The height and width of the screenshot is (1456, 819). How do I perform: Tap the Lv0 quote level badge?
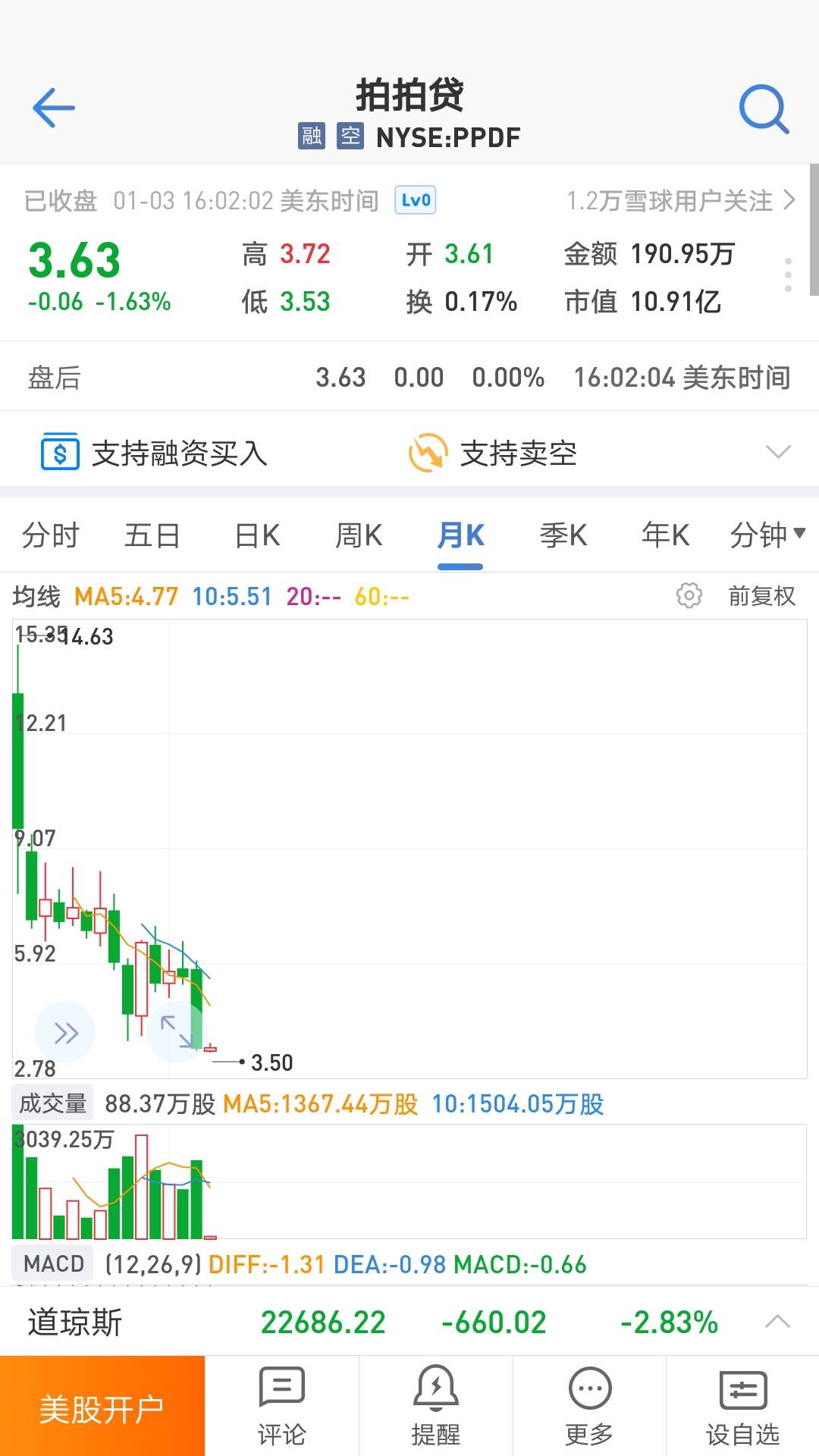(x=414, y=199)
